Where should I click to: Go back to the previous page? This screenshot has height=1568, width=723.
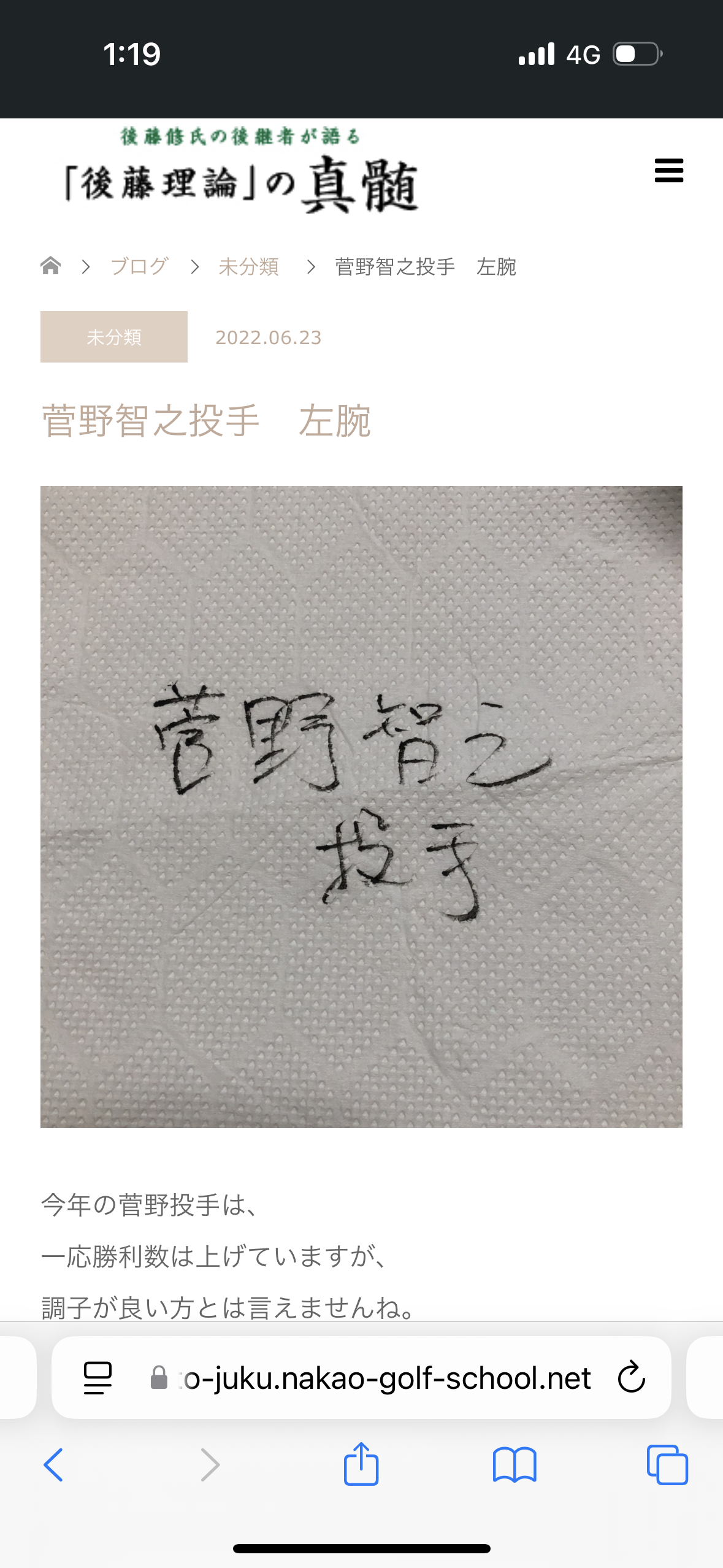pos(53,1465)
